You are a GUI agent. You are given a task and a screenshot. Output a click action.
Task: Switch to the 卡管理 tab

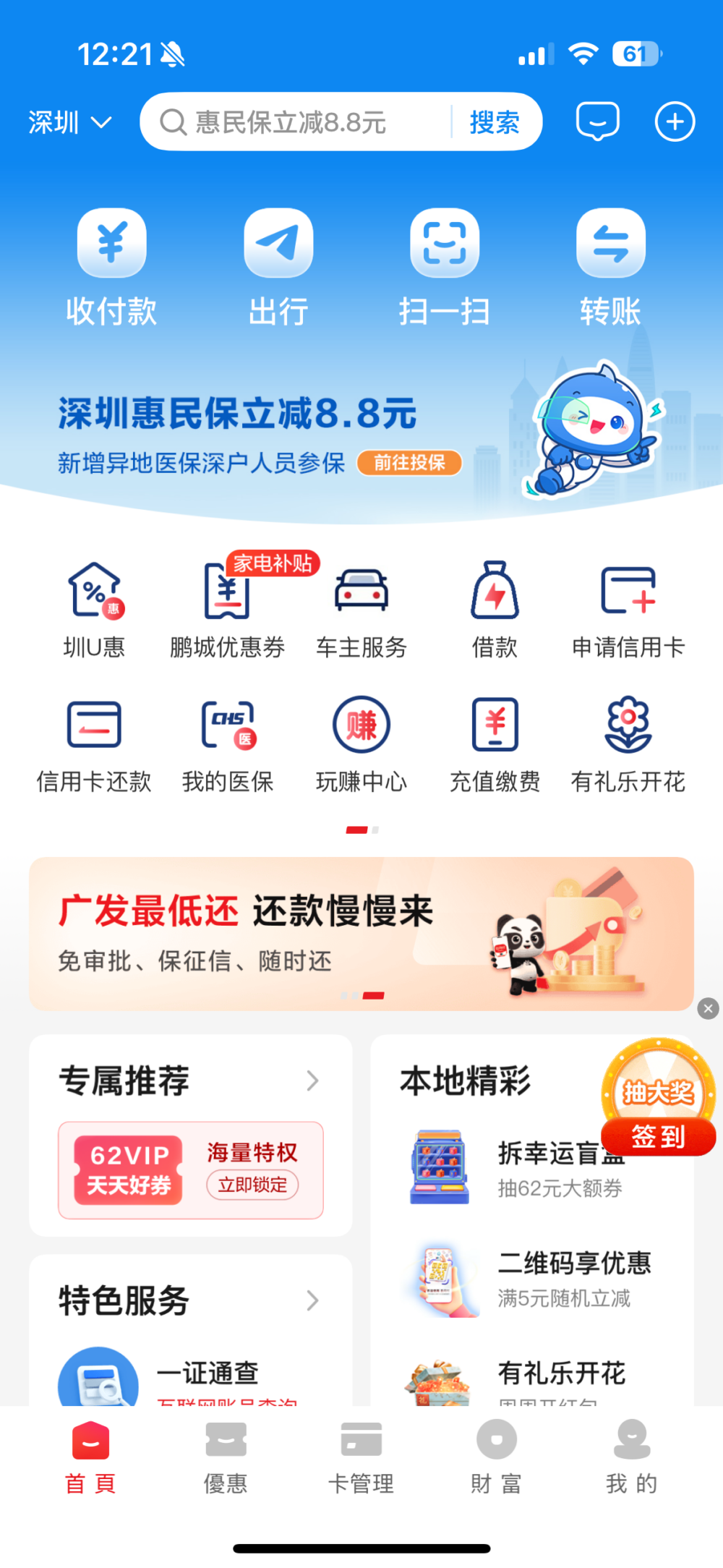coord(361,1455)
